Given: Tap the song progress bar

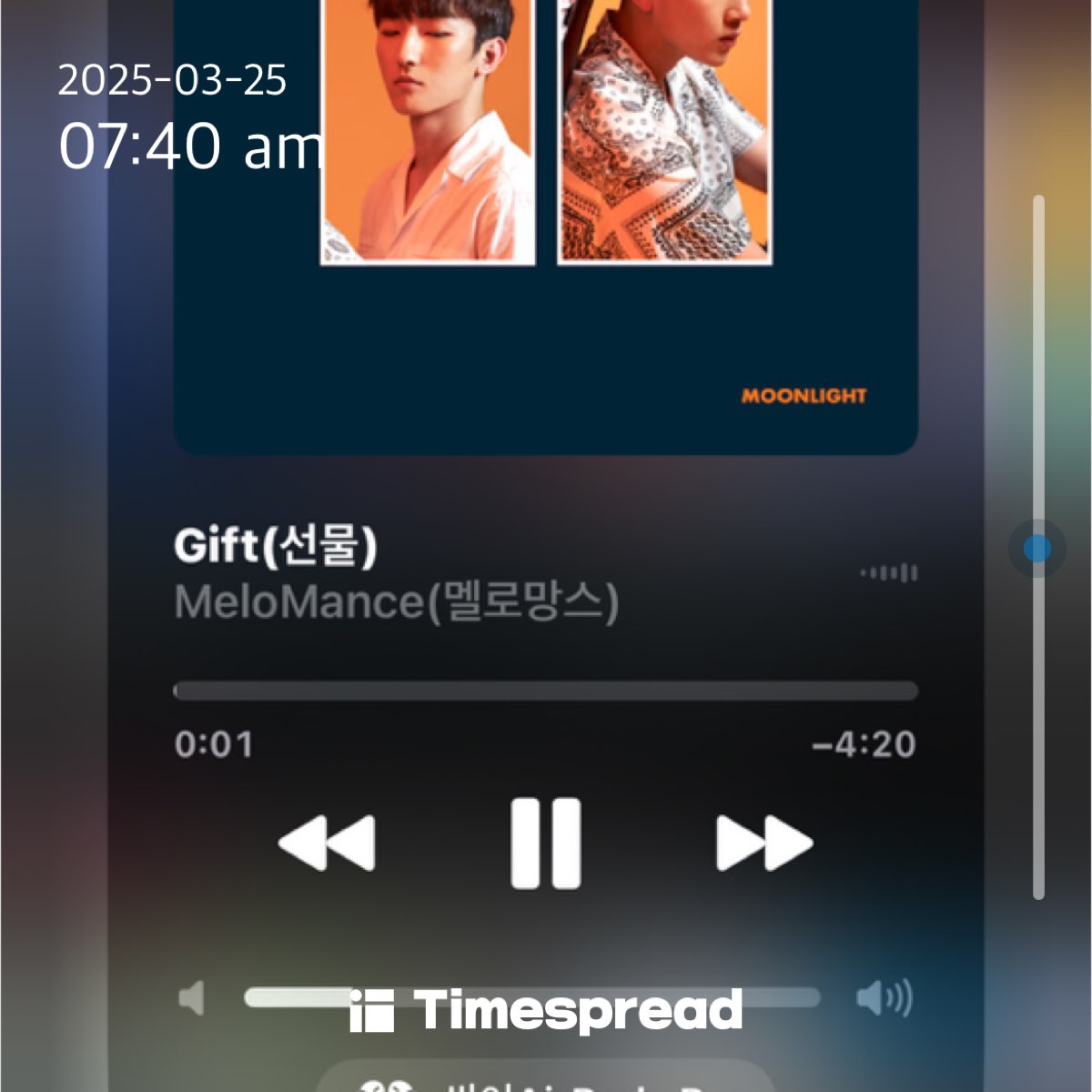Looking at the screenshot, I should (545, 691).
